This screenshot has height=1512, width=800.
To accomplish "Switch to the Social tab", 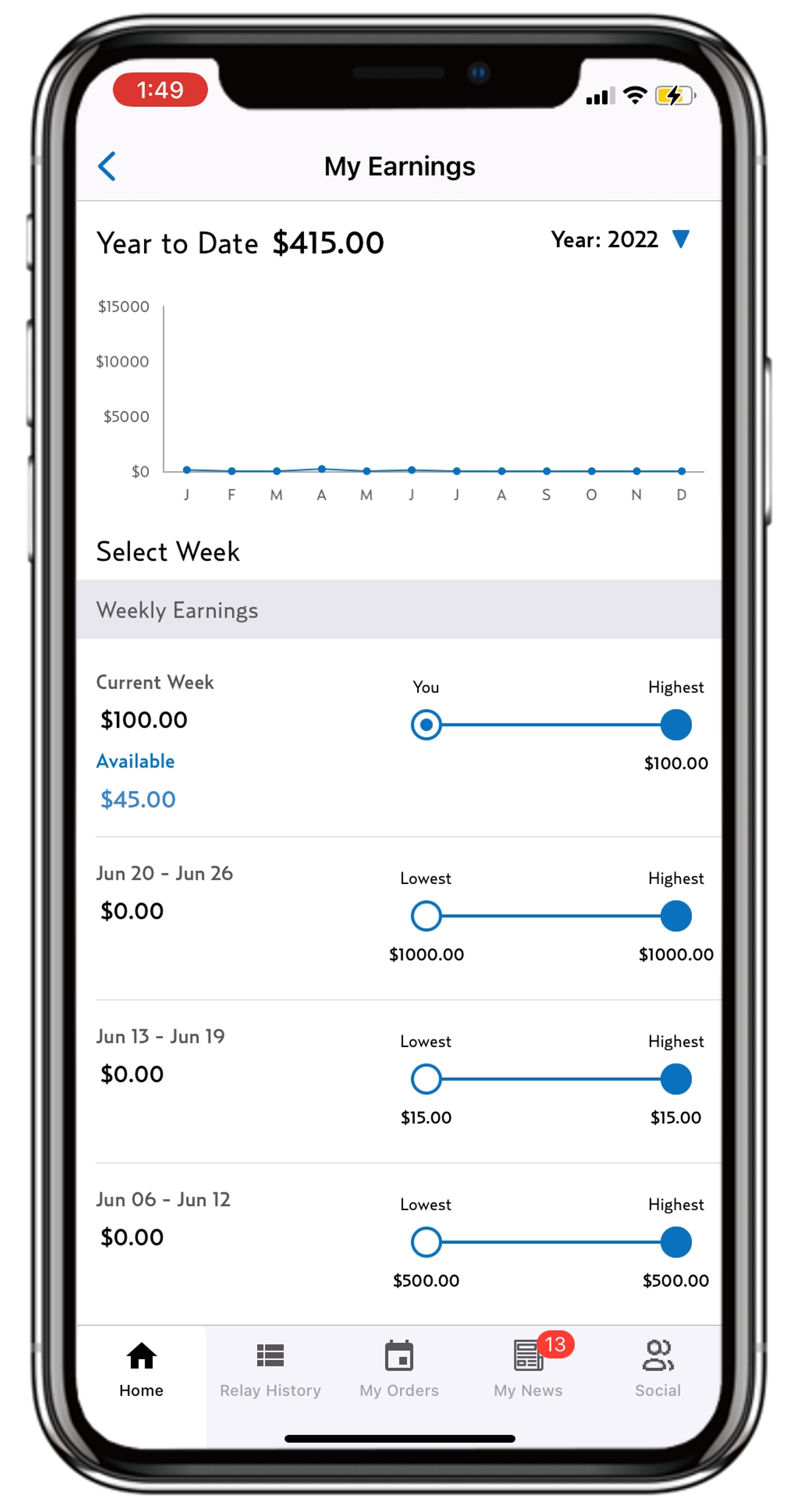I will click(x=657, y=1368).
